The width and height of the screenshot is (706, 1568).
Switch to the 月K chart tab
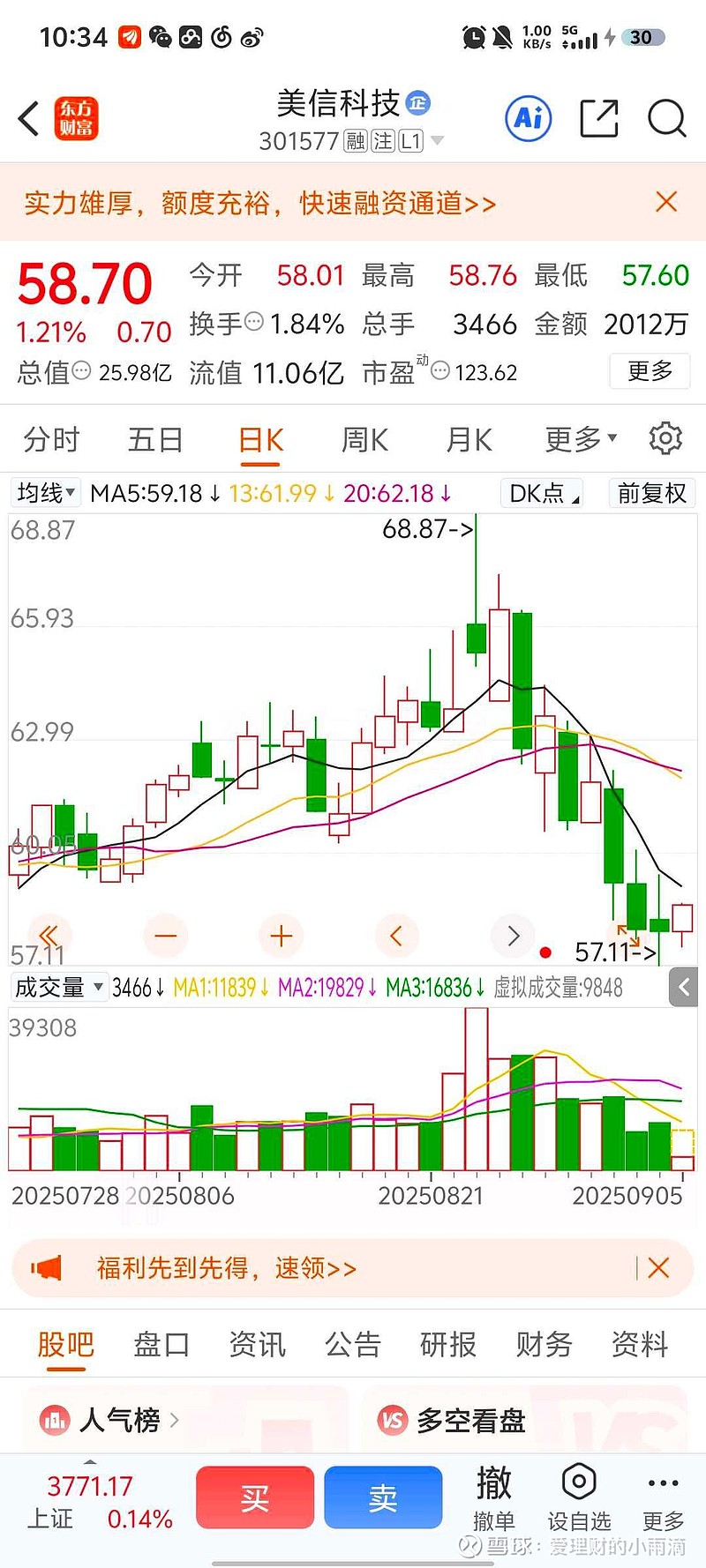pyautogui.click(x=469, y=439)
